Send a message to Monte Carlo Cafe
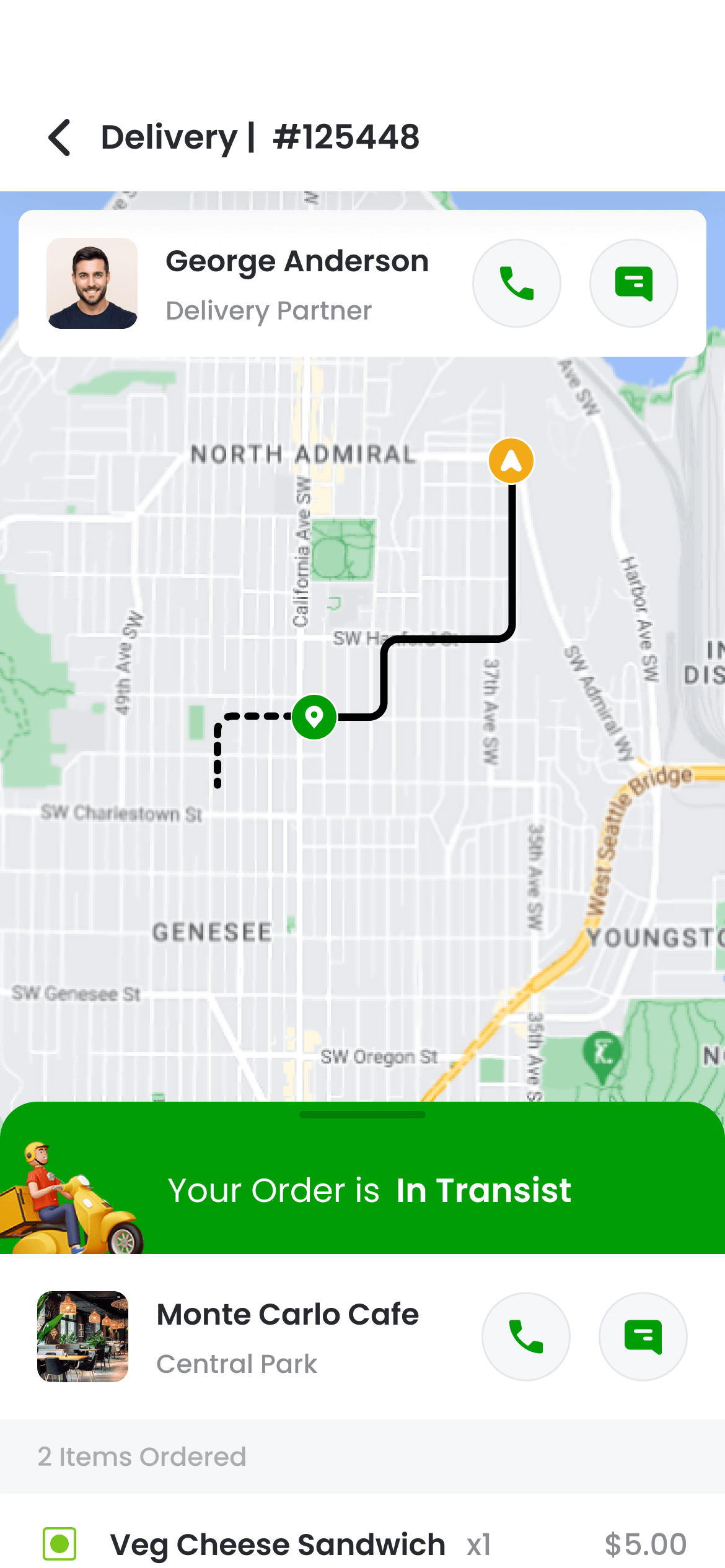 tap(643, 1336)
